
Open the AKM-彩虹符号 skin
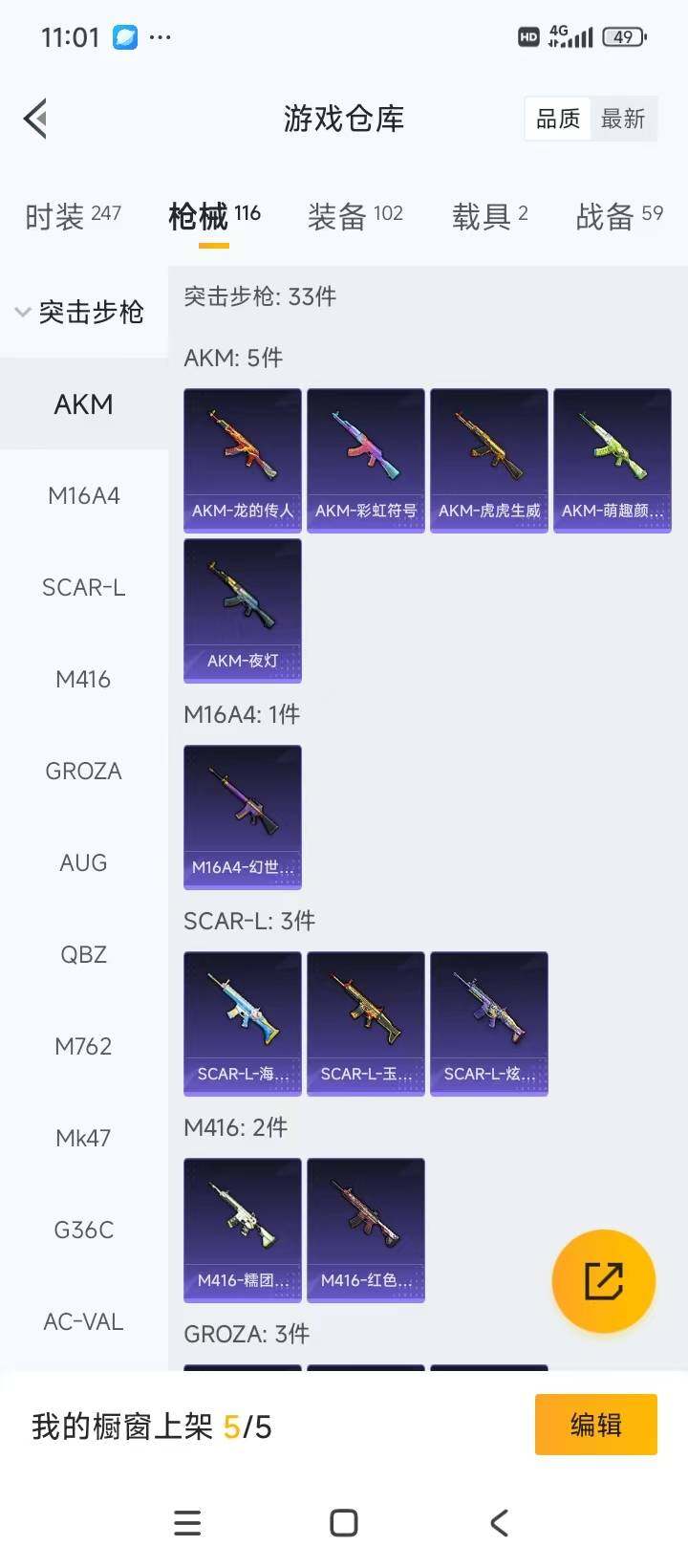366,460
